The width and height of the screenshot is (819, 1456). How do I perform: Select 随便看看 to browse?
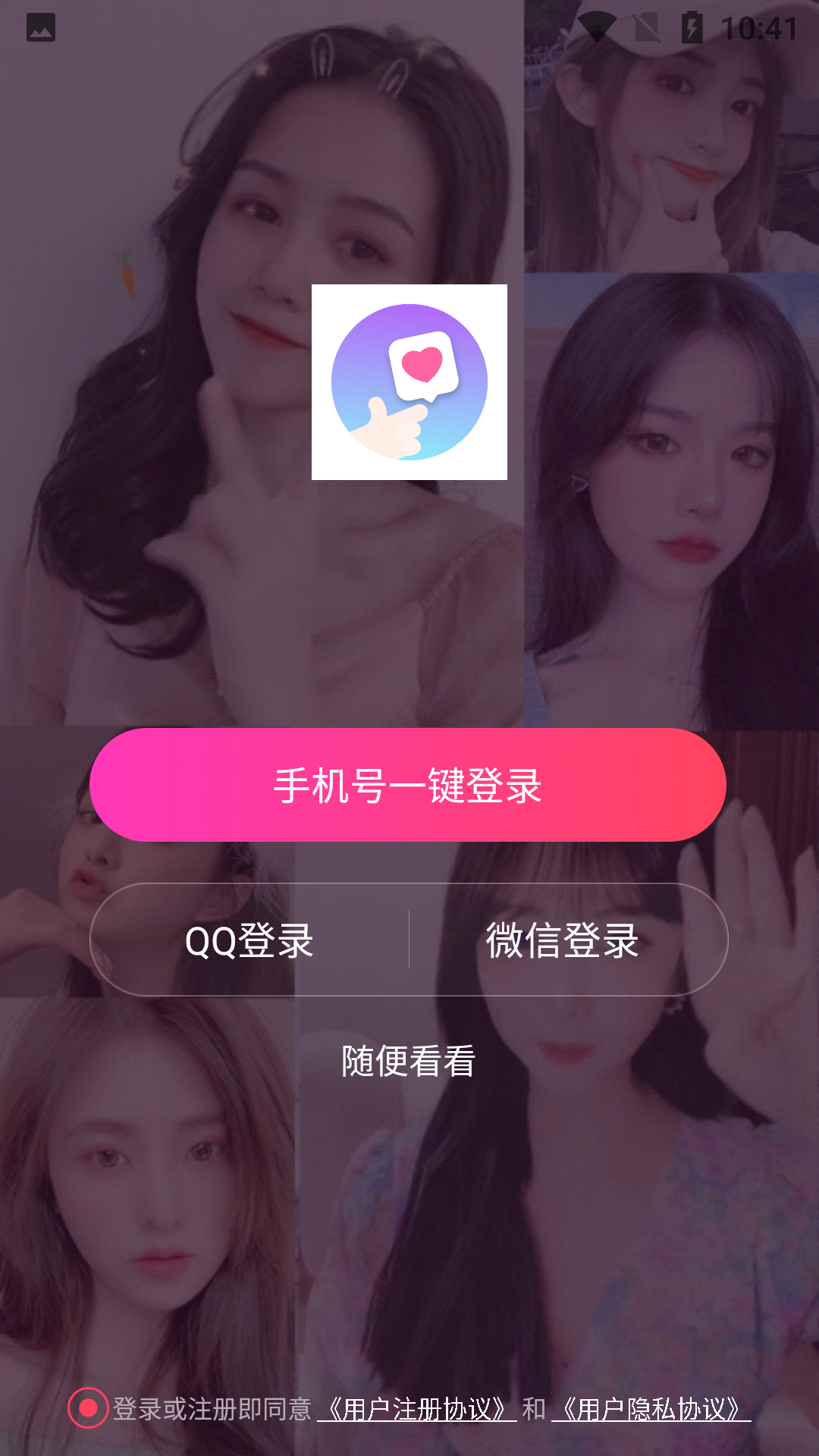click(408, 1060)
